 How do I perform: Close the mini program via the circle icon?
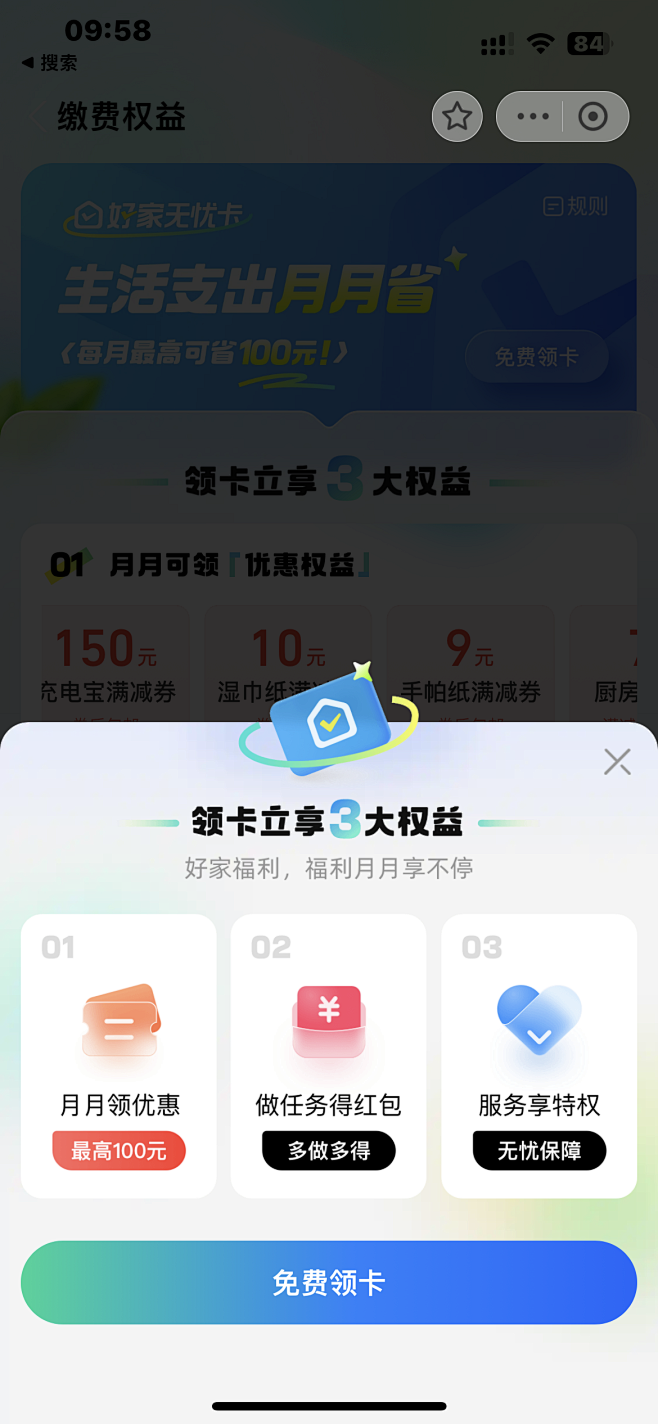pos(594,117)
